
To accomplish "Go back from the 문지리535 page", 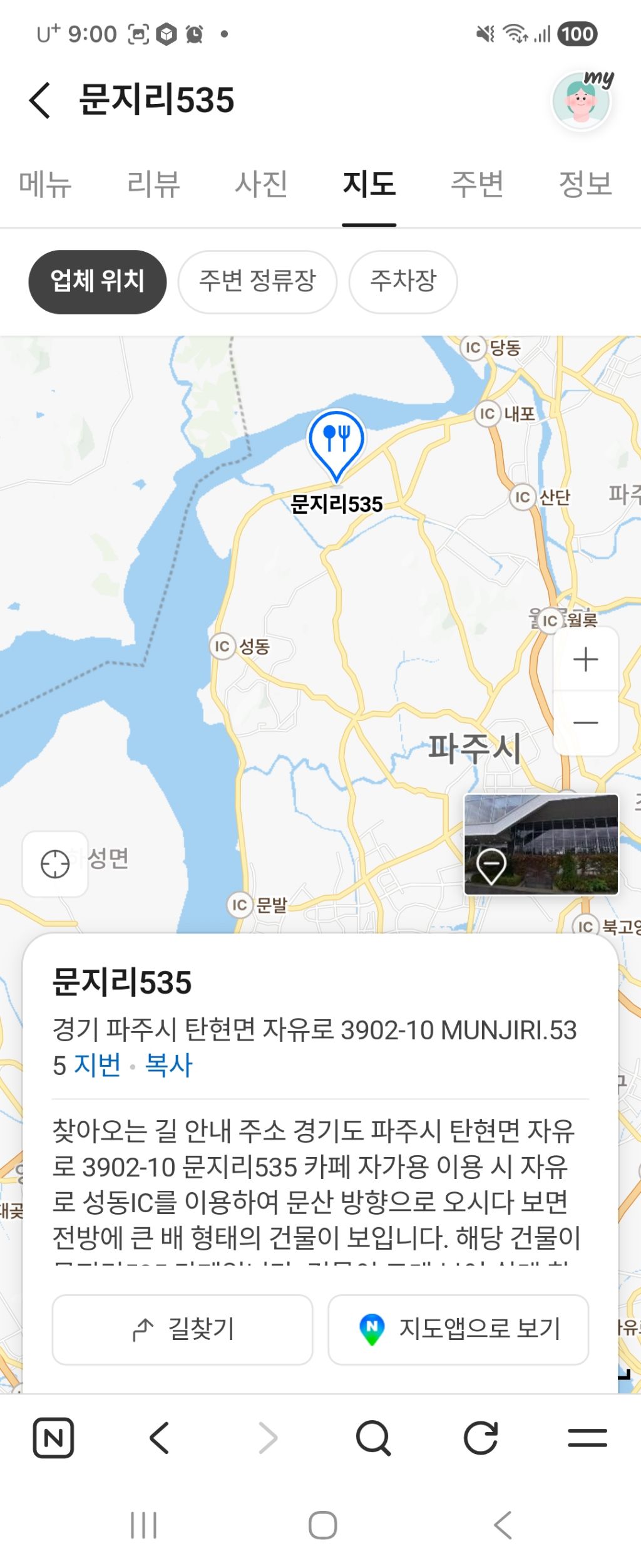I will click(x=39, y=100).
